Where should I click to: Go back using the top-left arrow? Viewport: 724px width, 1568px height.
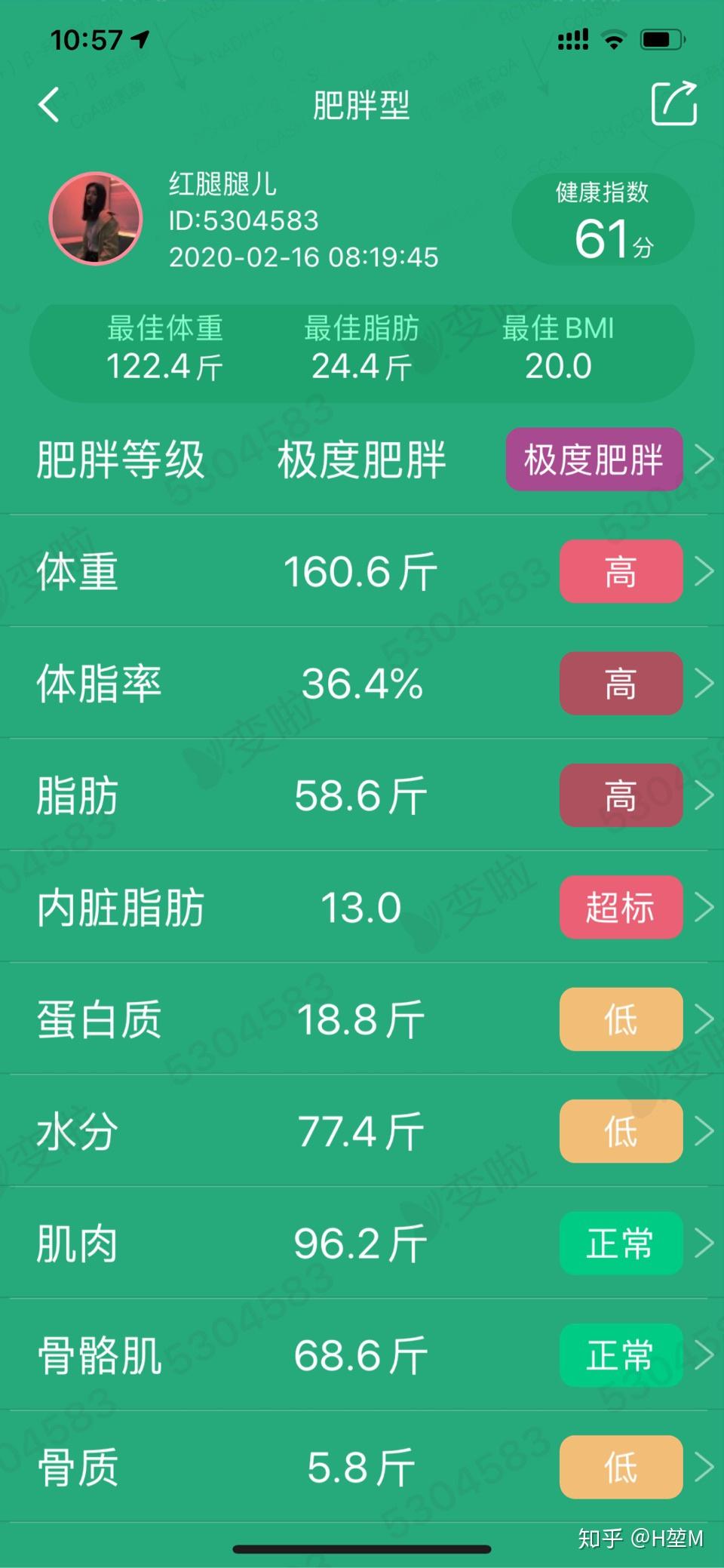[x=49, y=104]
